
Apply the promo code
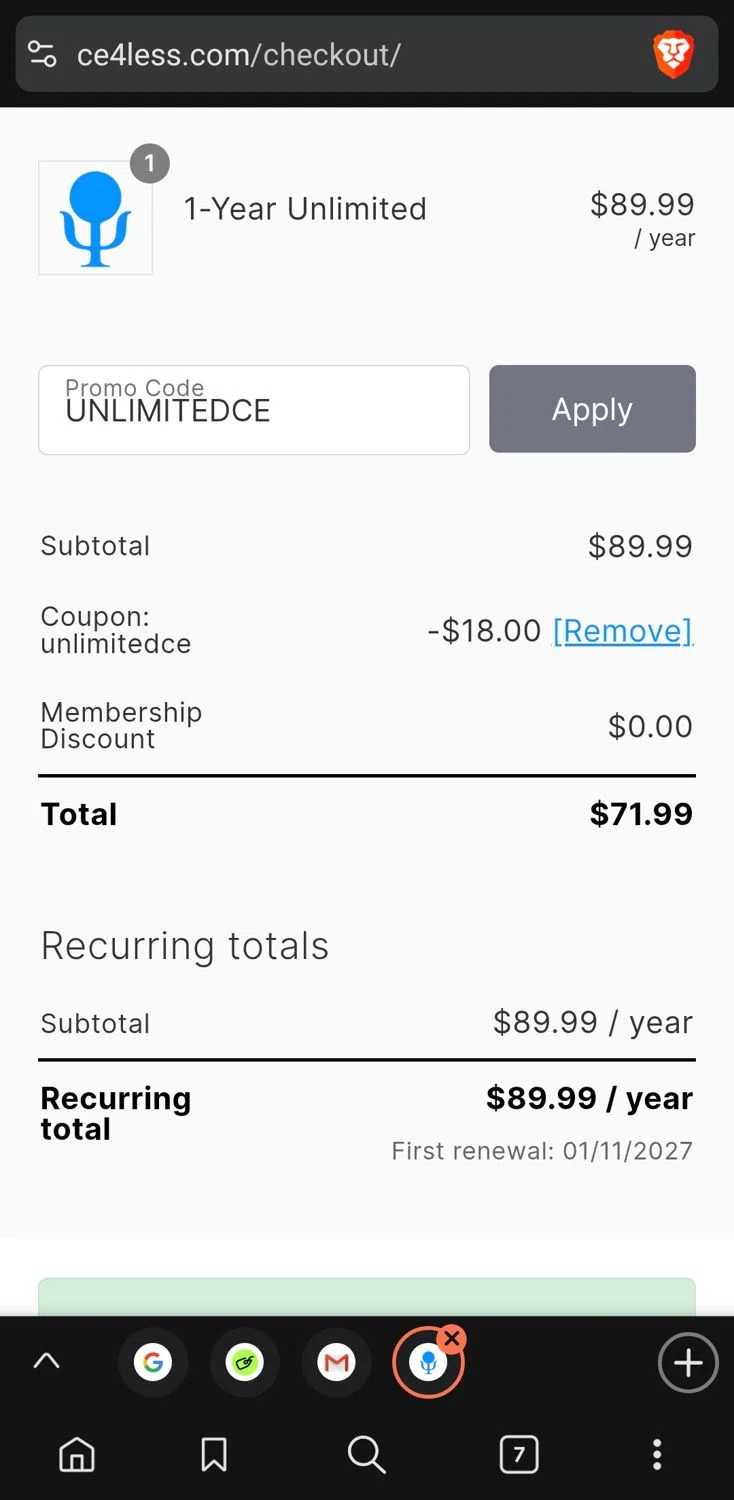[592, 409]
